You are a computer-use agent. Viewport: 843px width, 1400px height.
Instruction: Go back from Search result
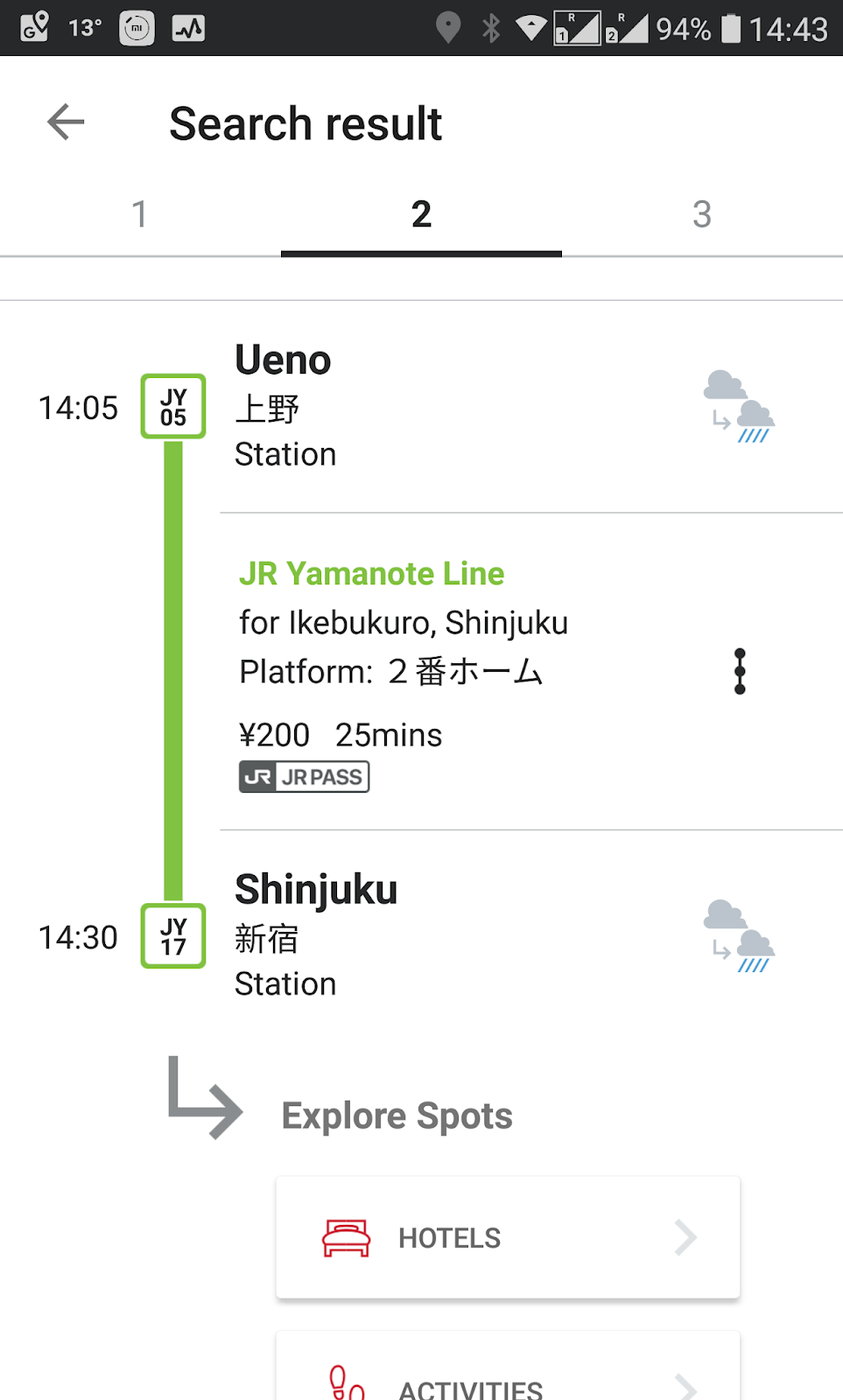tap(66, 122)
